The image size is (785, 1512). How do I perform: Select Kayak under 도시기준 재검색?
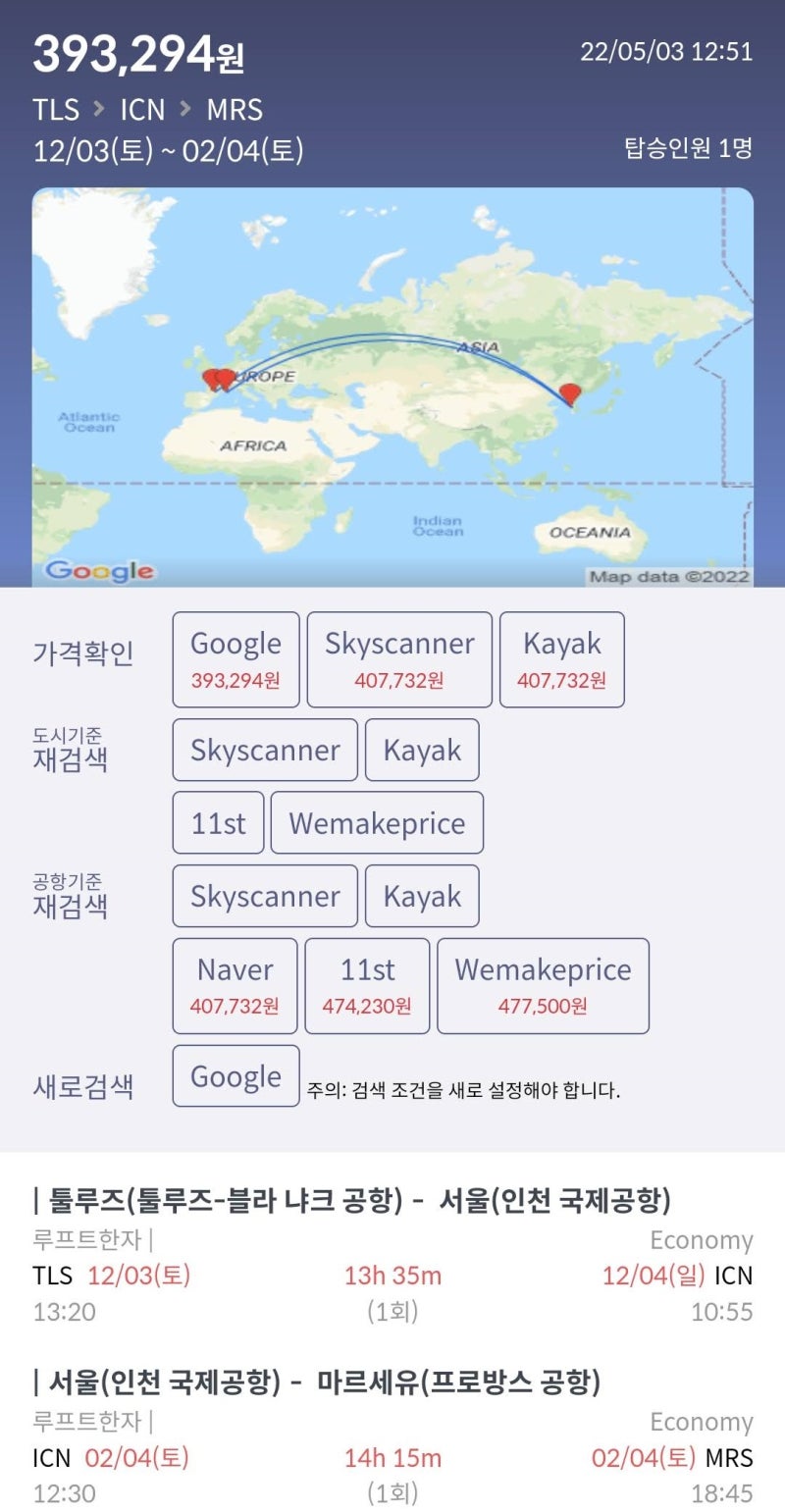click(422, 750)
